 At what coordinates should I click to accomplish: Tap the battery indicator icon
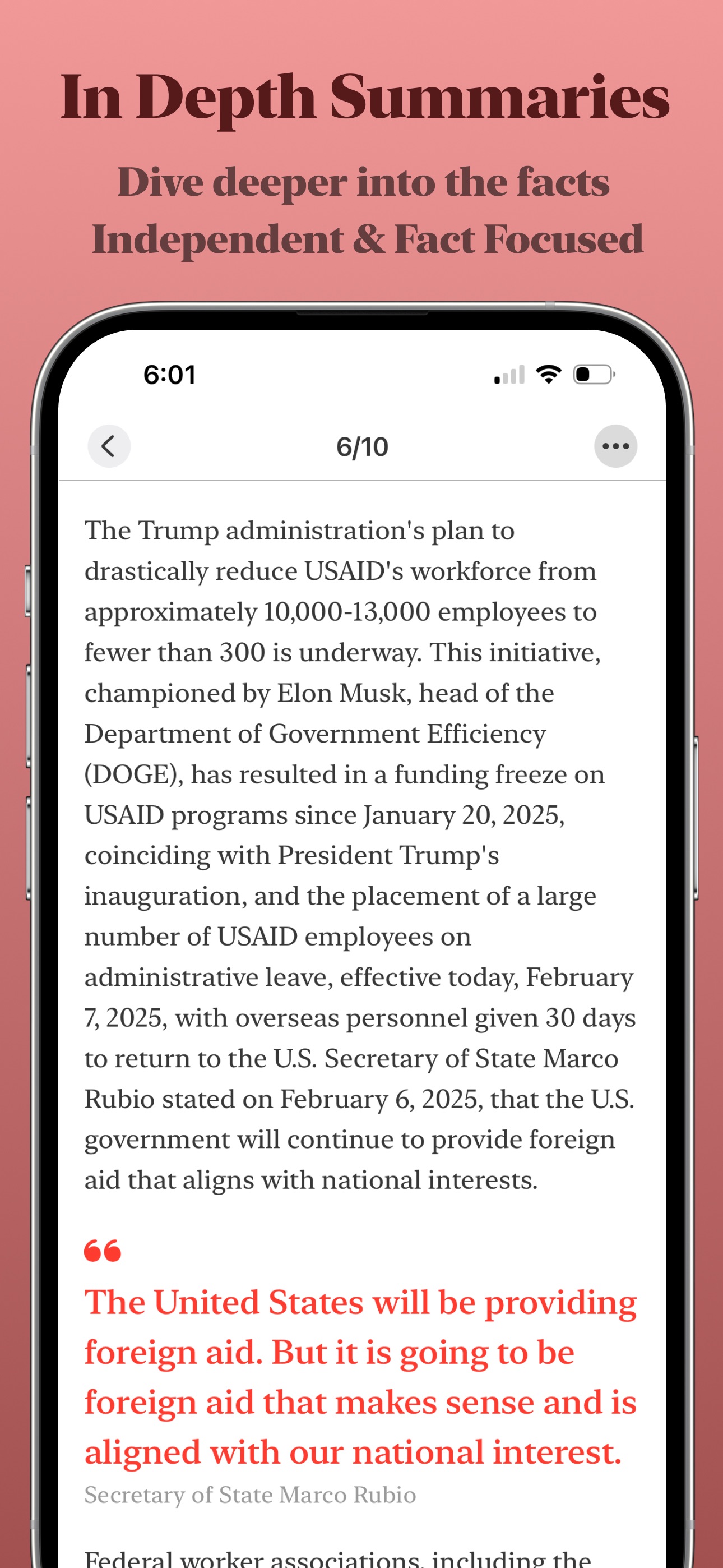[595, 375]
